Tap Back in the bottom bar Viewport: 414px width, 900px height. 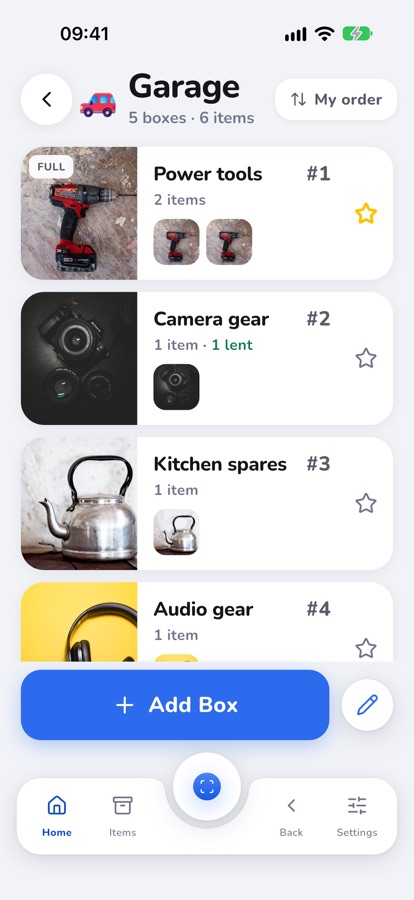(291, 816)
